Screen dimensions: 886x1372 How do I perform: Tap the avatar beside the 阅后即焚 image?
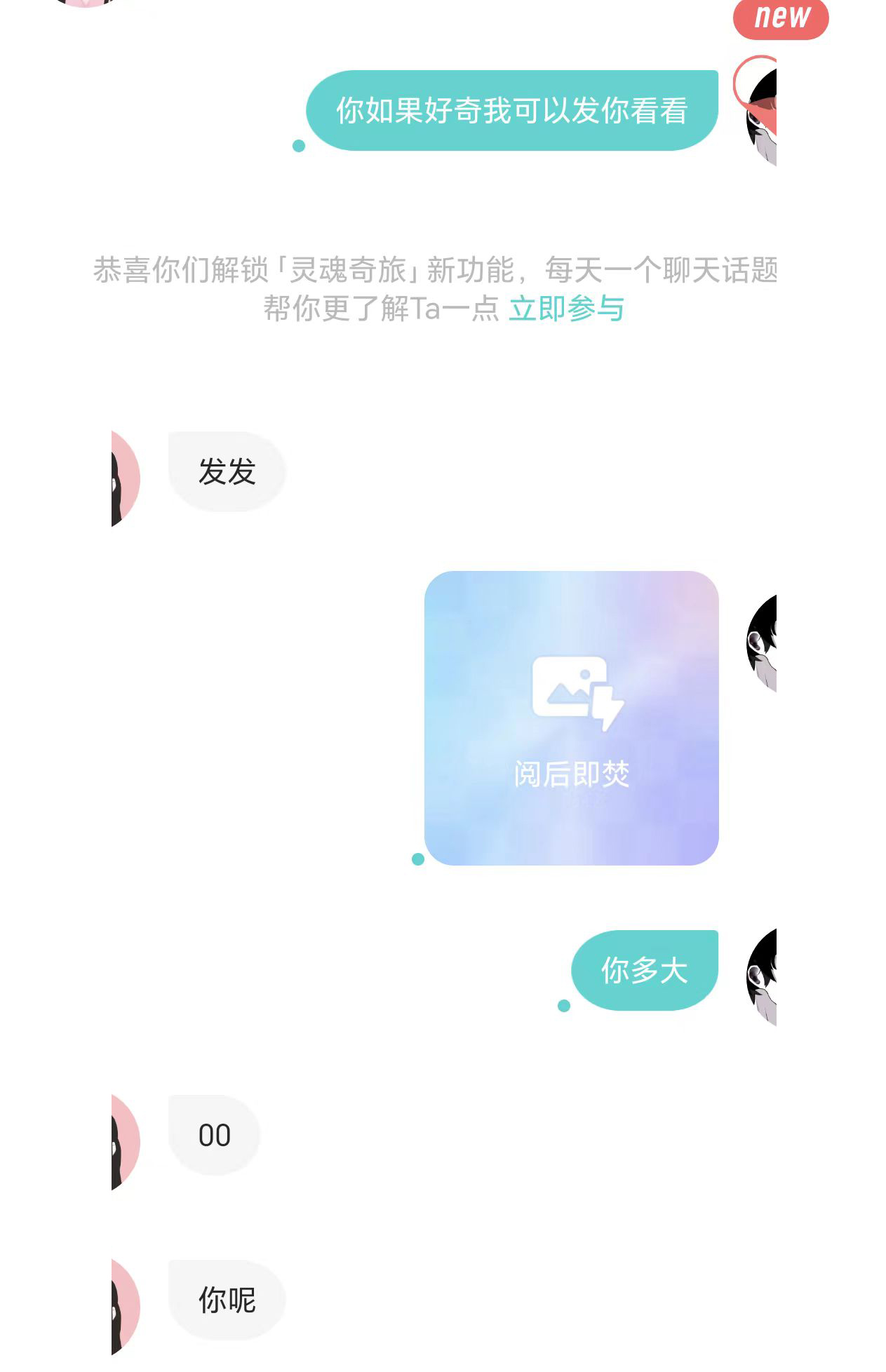pyautogui.click(x=763, y=643)
